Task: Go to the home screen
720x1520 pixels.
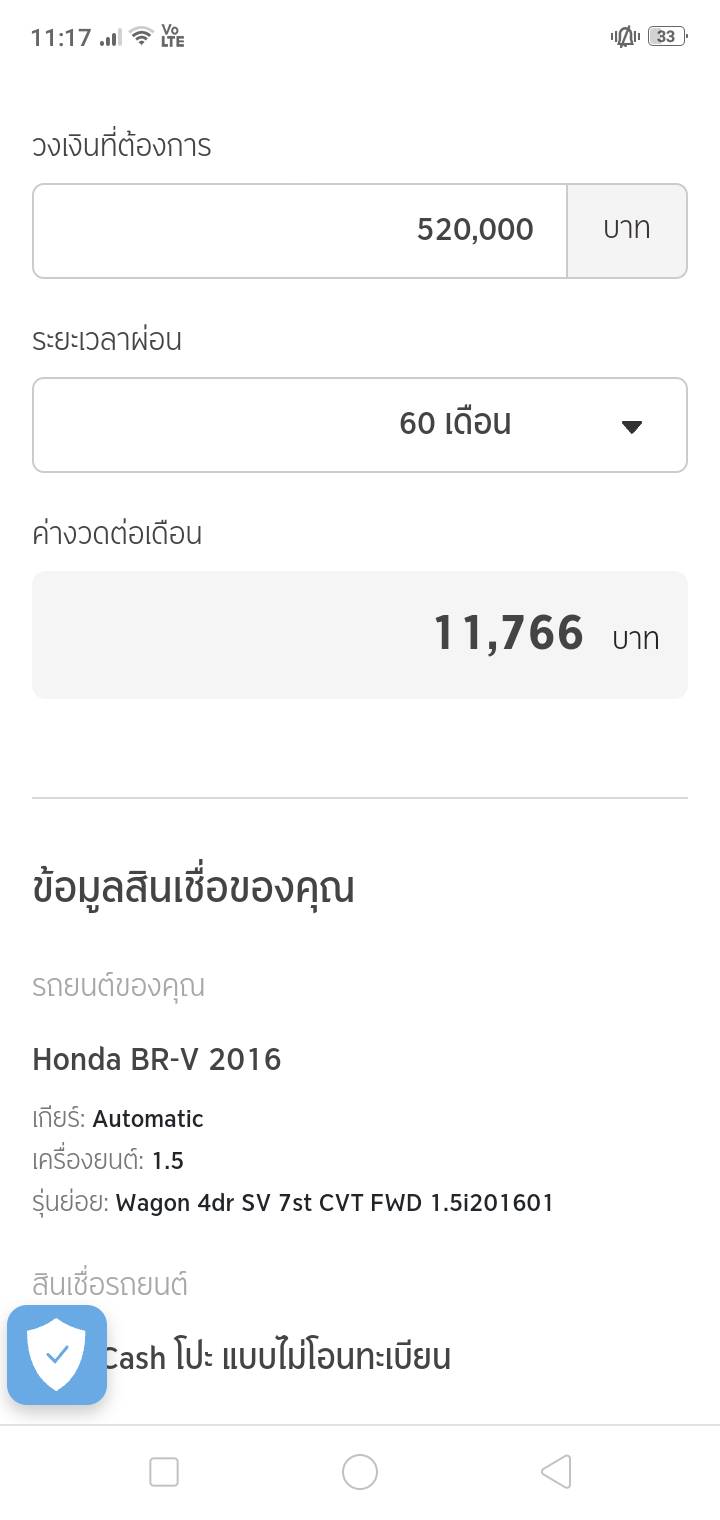Action: (x=360, y=1472)
